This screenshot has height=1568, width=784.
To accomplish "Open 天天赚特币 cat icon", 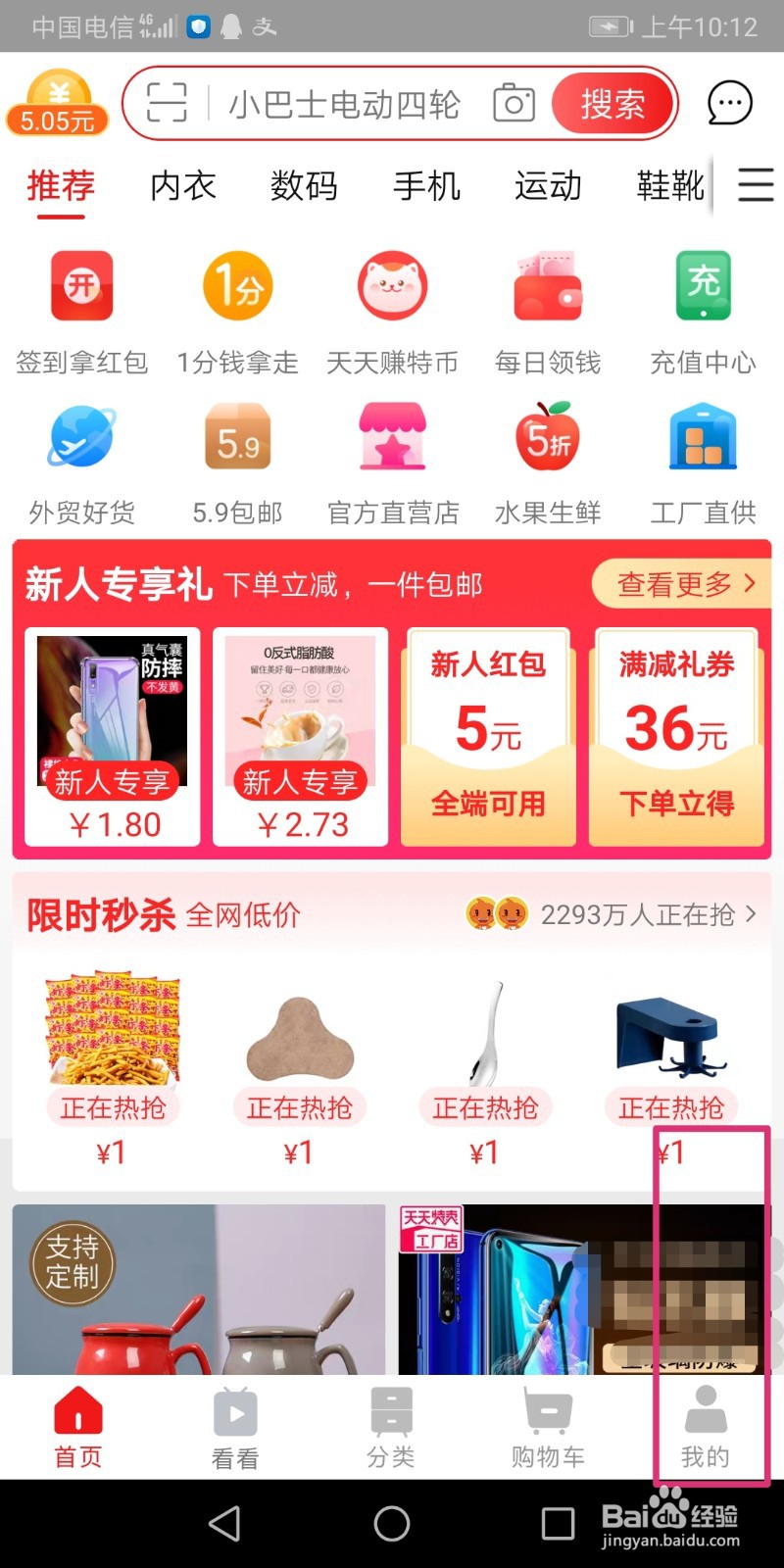I will [x=392, y=286].
